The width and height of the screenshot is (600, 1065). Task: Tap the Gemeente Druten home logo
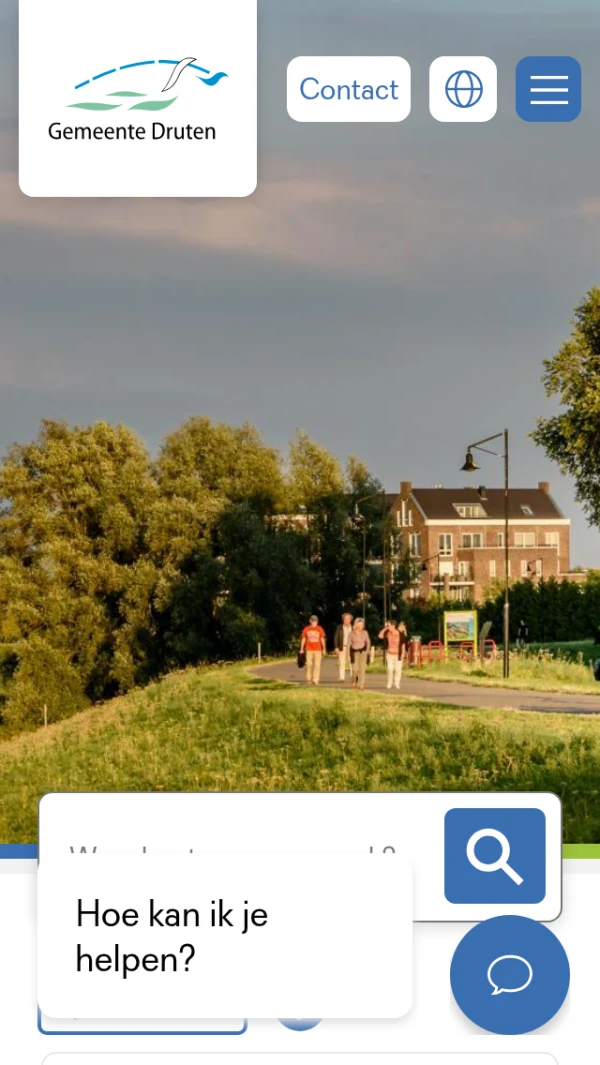click(138, 98)
